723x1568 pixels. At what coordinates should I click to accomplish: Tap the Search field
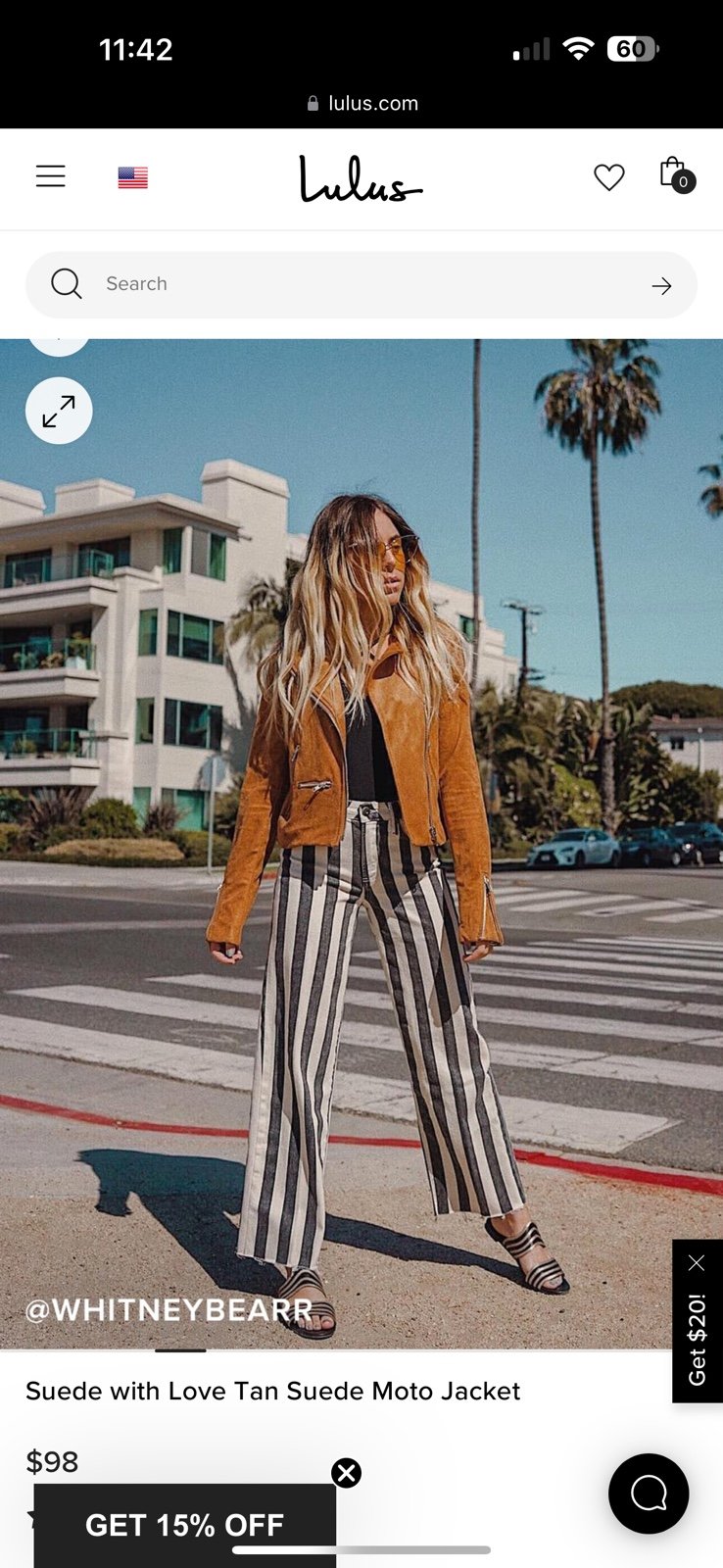[361, 284]
